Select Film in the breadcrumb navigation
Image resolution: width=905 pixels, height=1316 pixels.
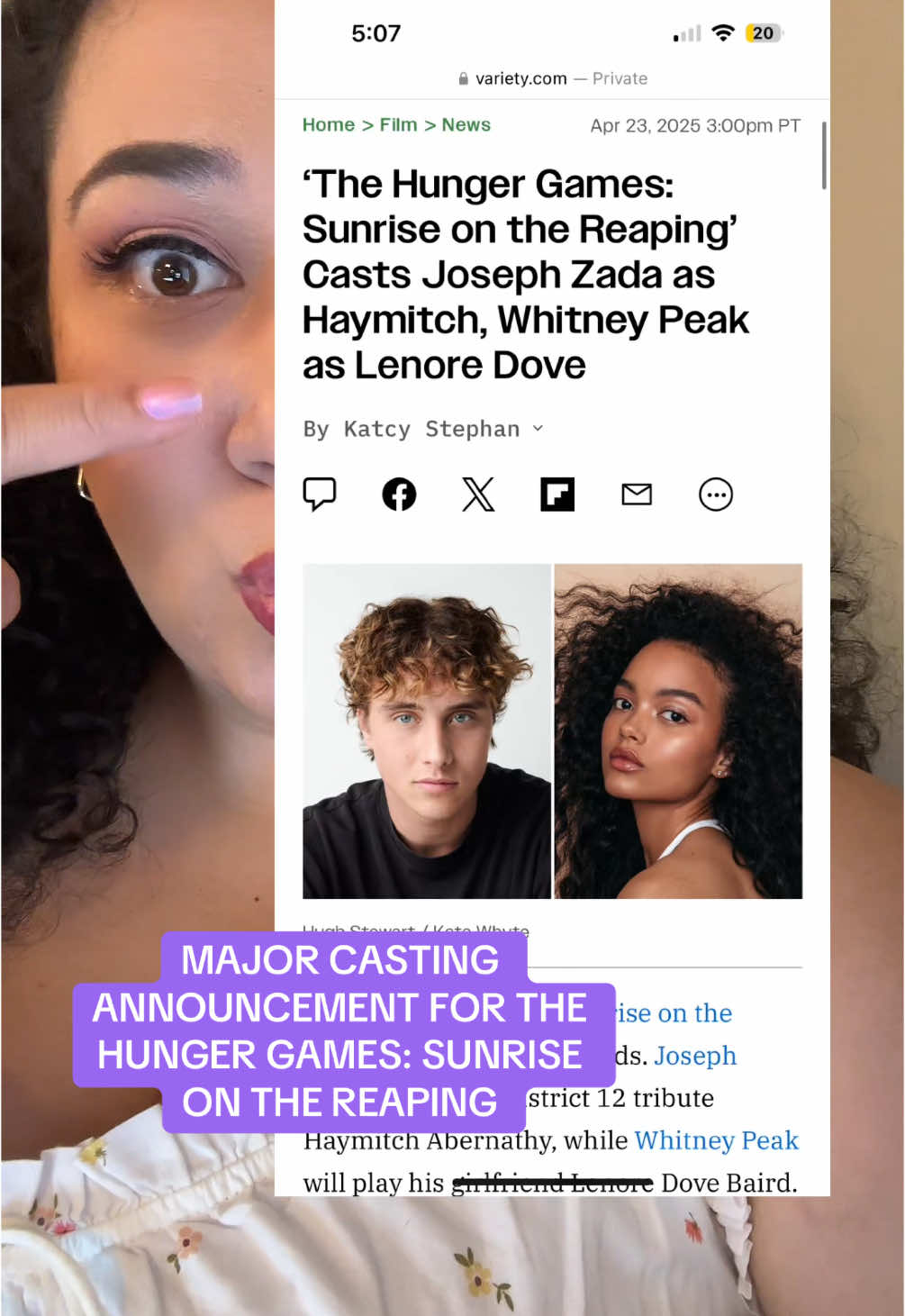[399, 125]
